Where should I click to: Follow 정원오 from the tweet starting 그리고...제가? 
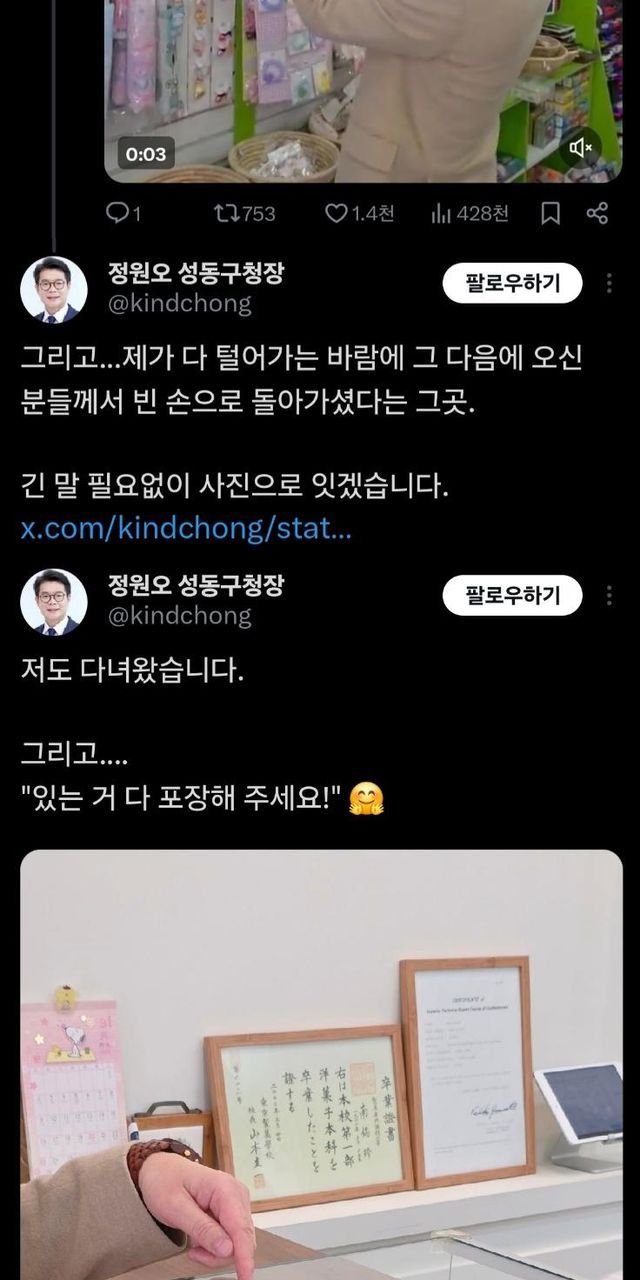point(512,283)
